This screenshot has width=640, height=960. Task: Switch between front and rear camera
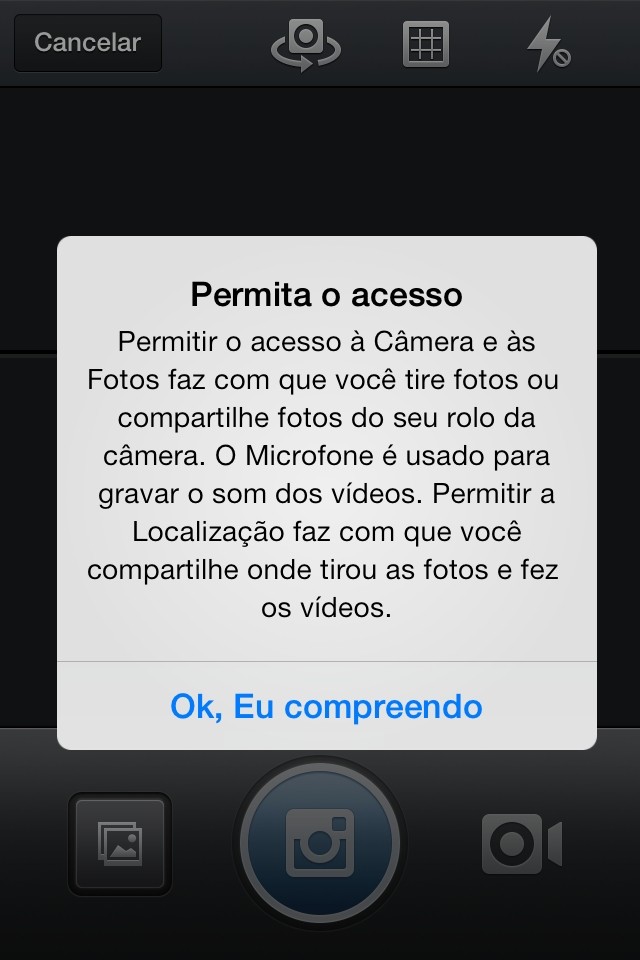[305, 44]
